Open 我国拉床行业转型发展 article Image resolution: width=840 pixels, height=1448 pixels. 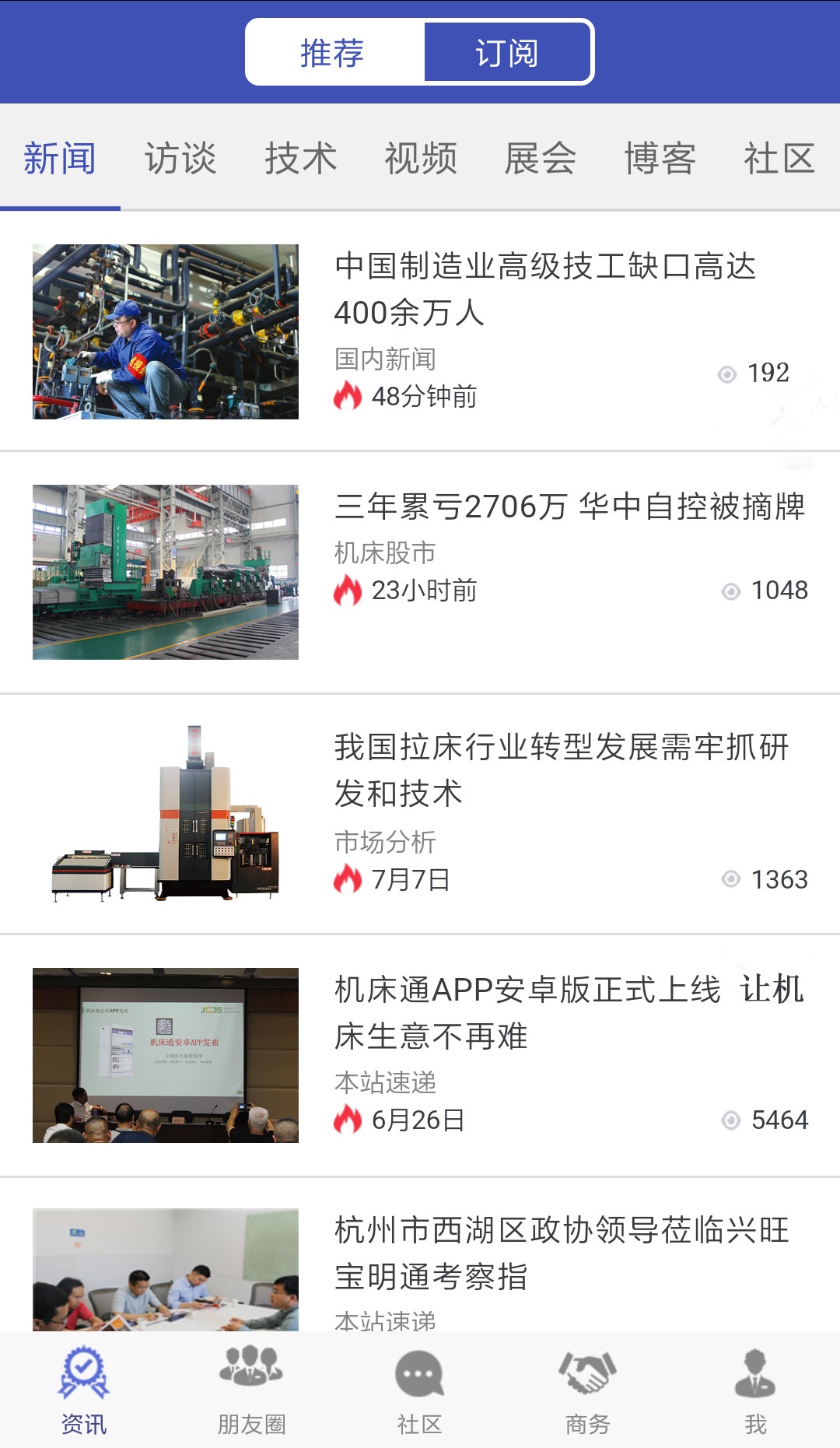(560, 770)
